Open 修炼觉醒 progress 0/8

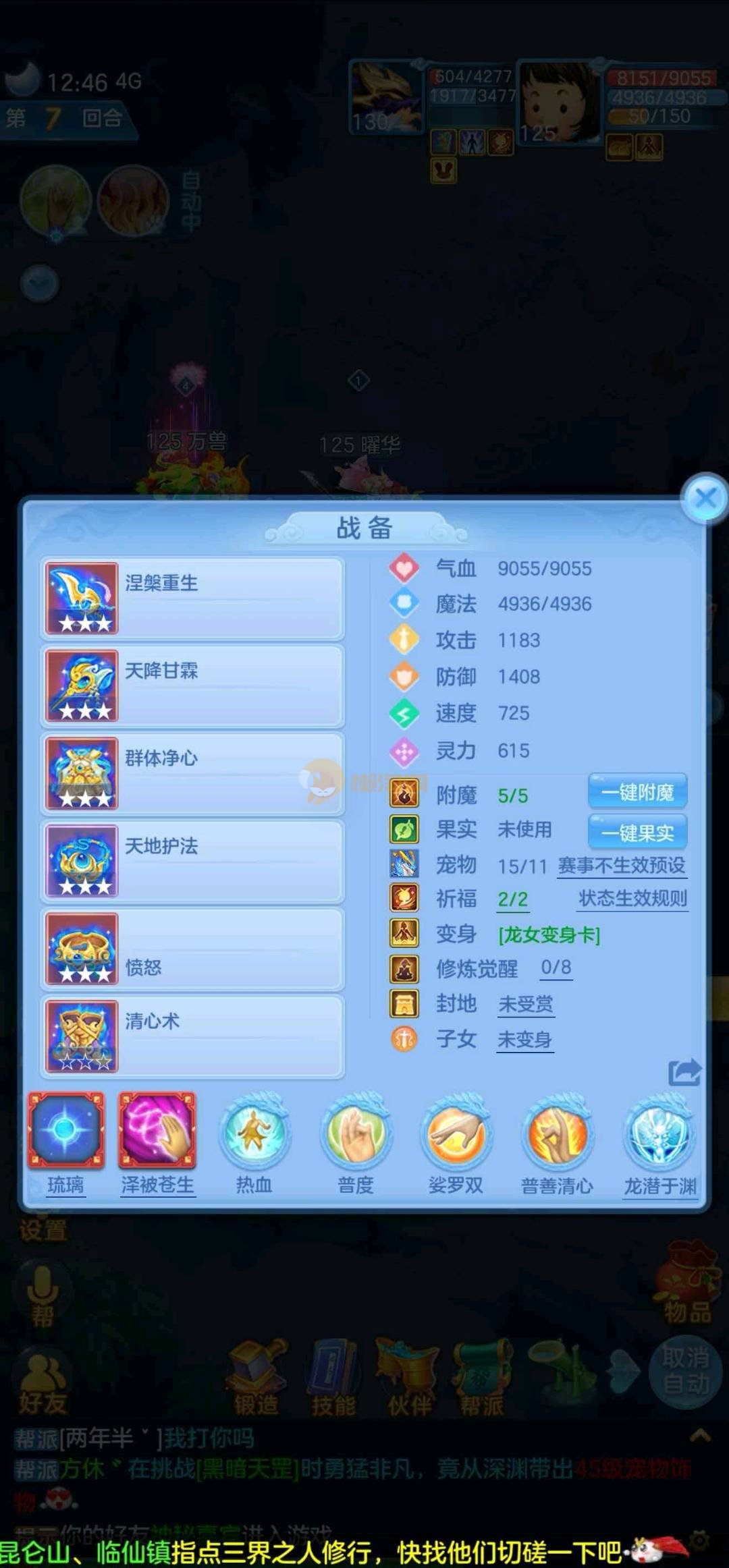coord(556,968)
